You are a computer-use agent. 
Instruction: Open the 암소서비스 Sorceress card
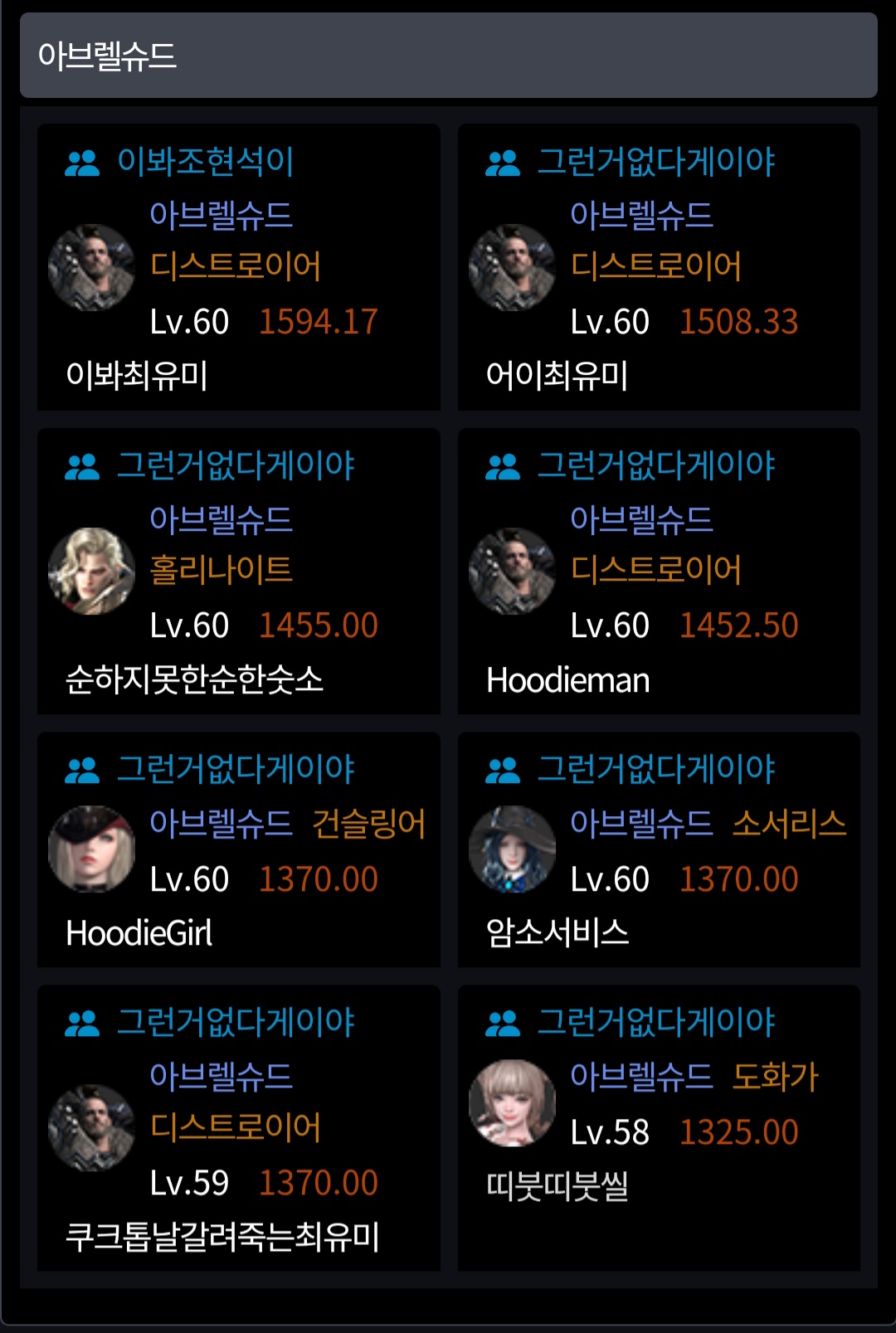pos(659,849)
